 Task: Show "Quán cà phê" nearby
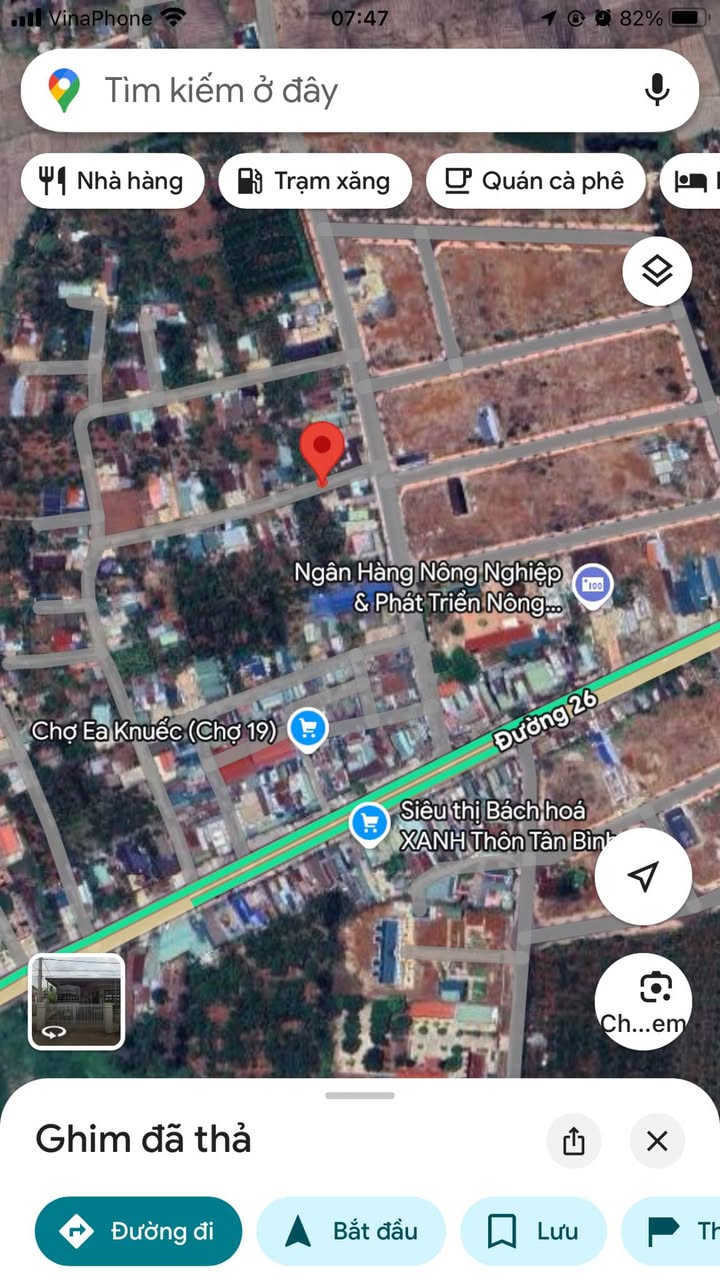[x=535, y=181]
